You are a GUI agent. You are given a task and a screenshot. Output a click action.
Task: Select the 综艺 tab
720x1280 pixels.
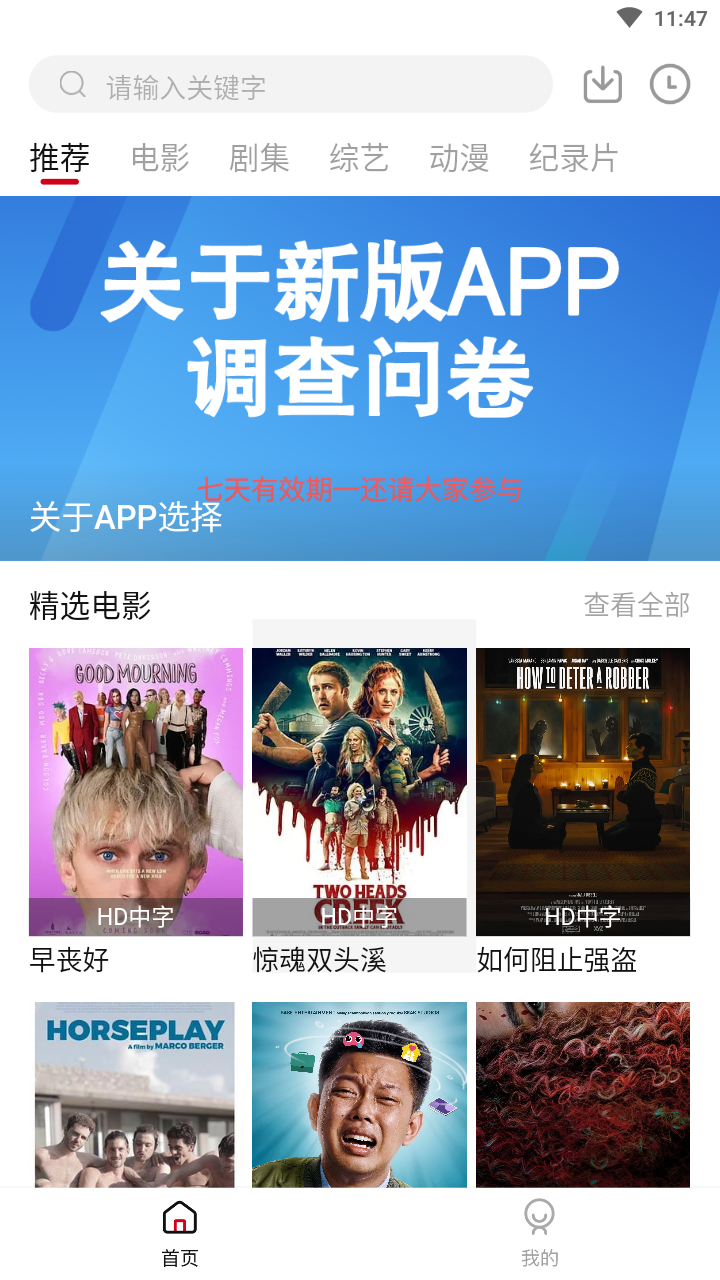click(359, 158)
